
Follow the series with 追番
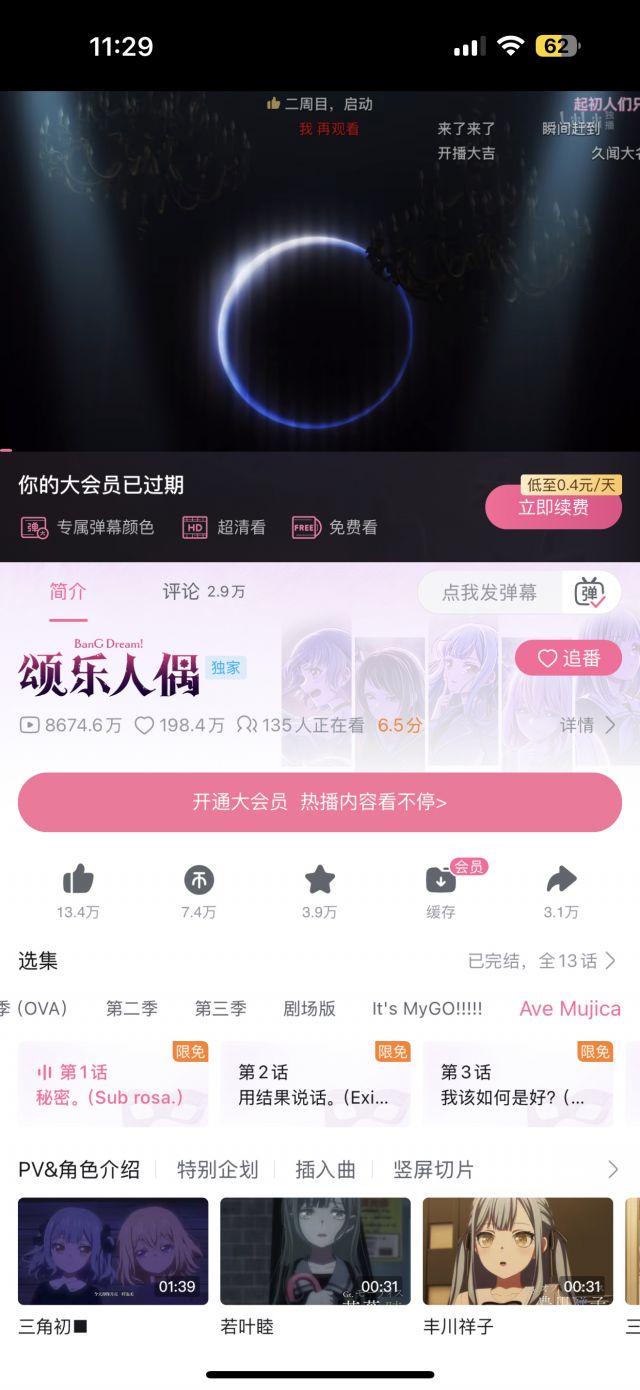[x=568, y=658]
